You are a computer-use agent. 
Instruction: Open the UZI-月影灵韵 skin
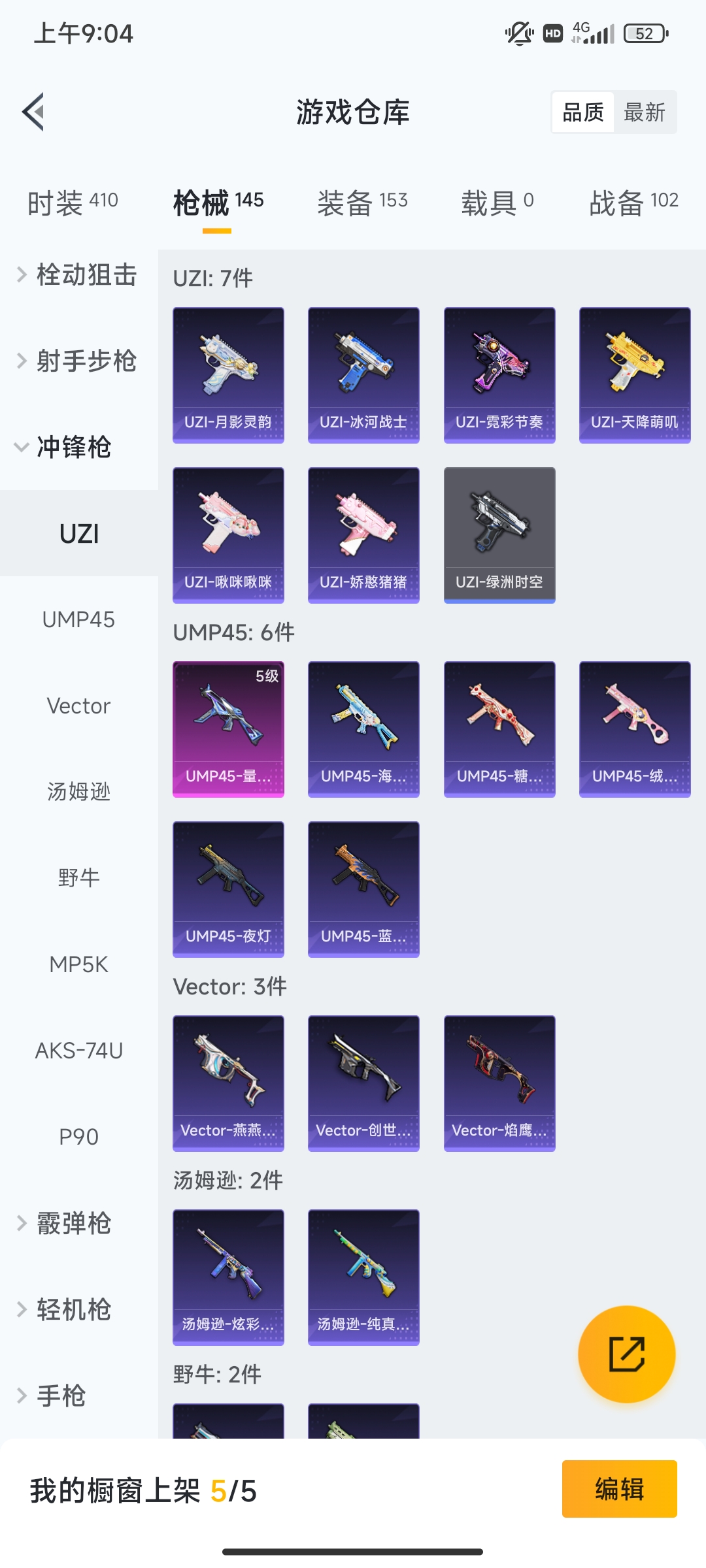(x=228, y=375)
